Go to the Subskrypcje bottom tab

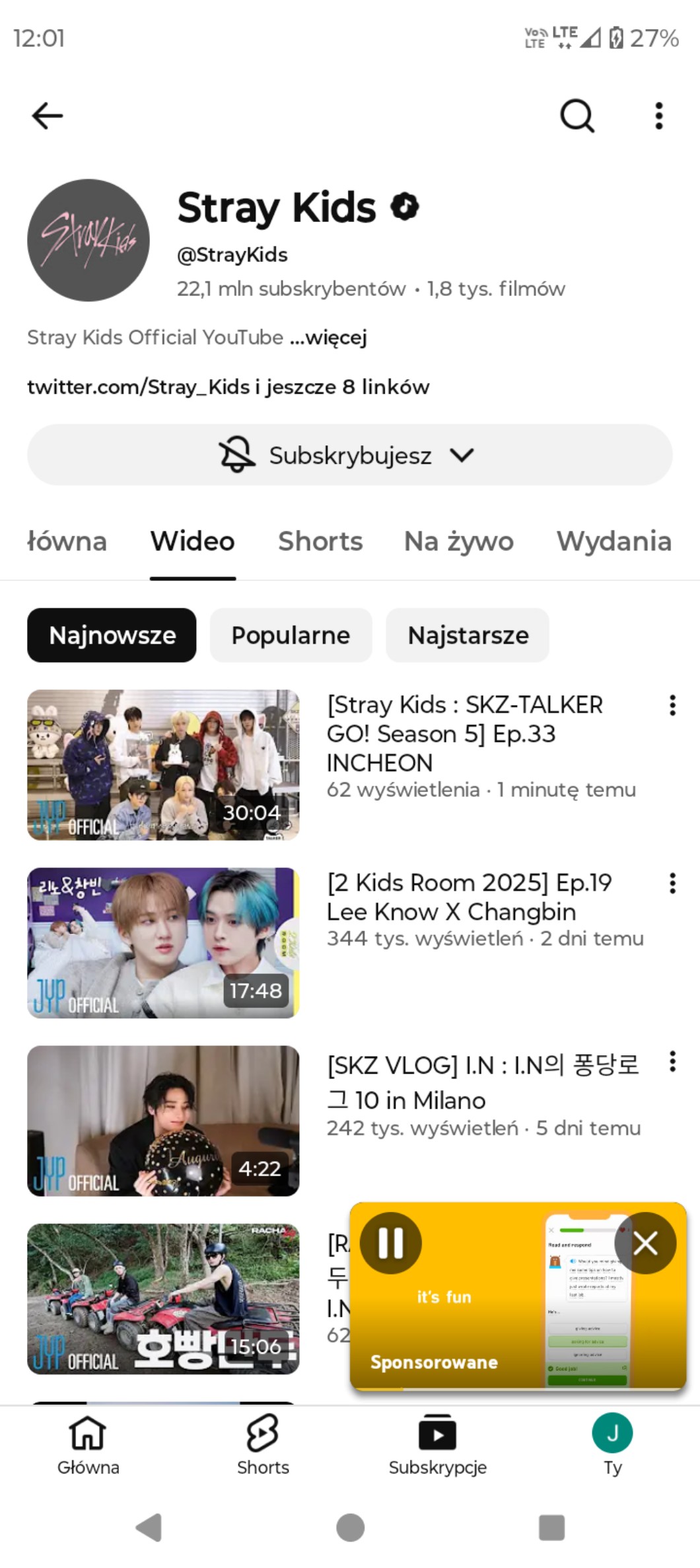click(437, 1445)
